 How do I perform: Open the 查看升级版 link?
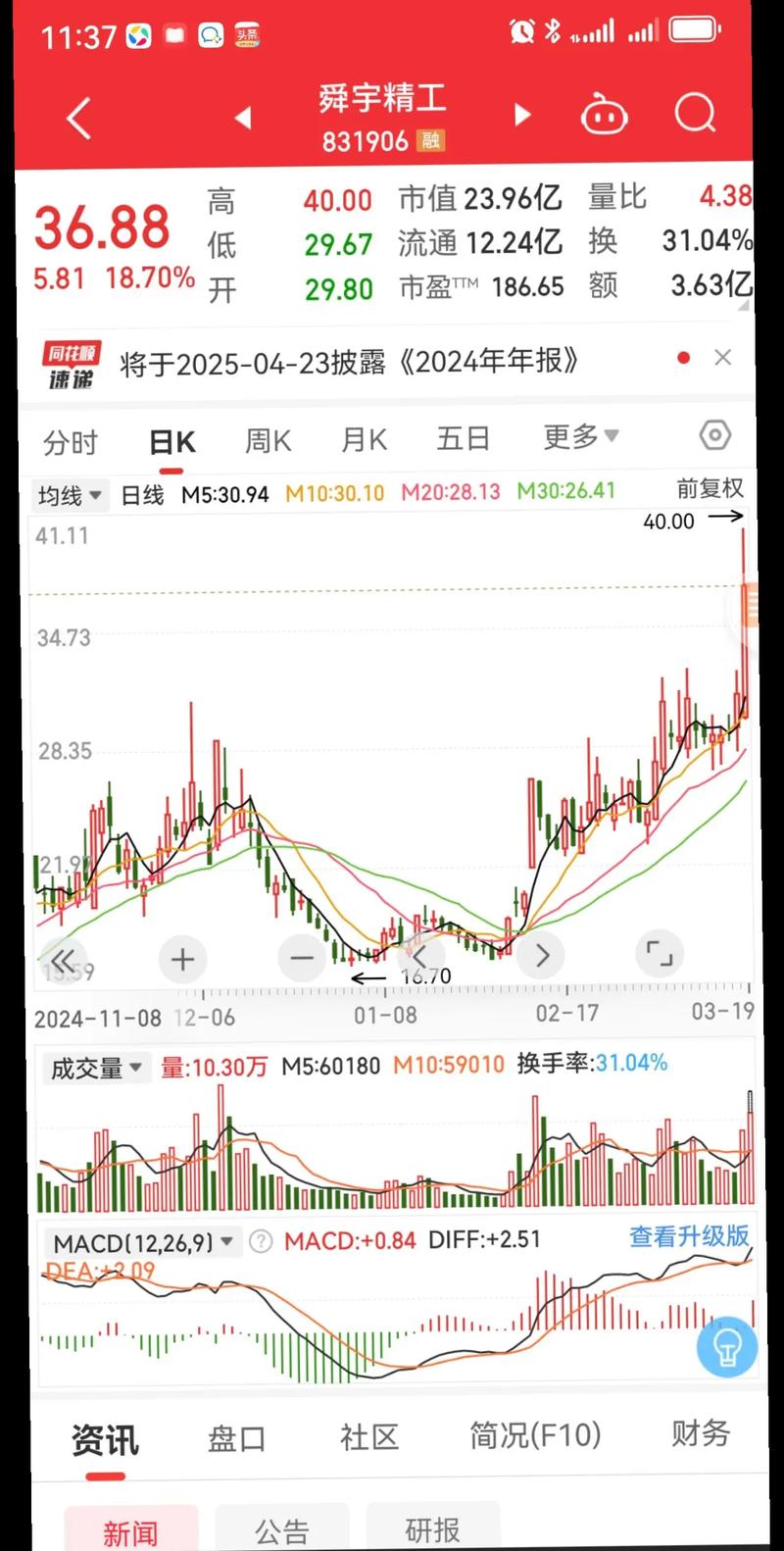(x=689, y=1236)
